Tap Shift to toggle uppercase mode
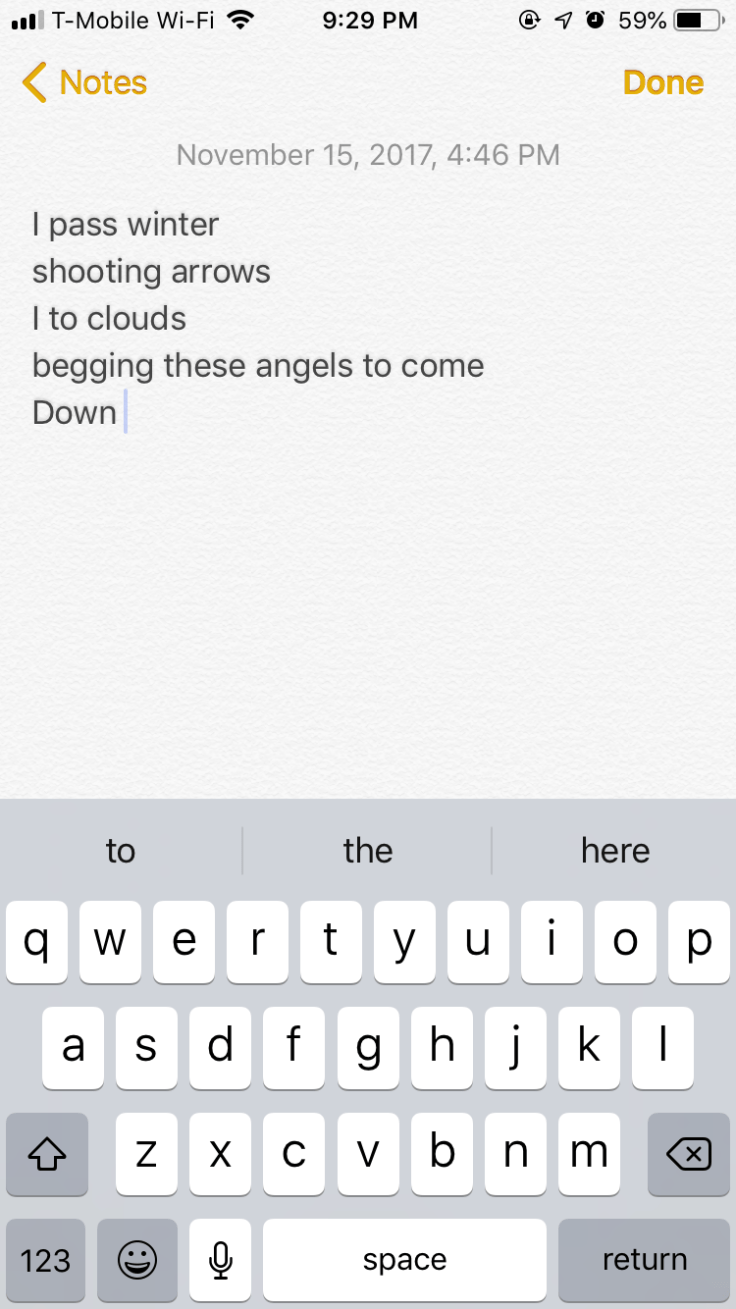 [x=47, y=1155]
